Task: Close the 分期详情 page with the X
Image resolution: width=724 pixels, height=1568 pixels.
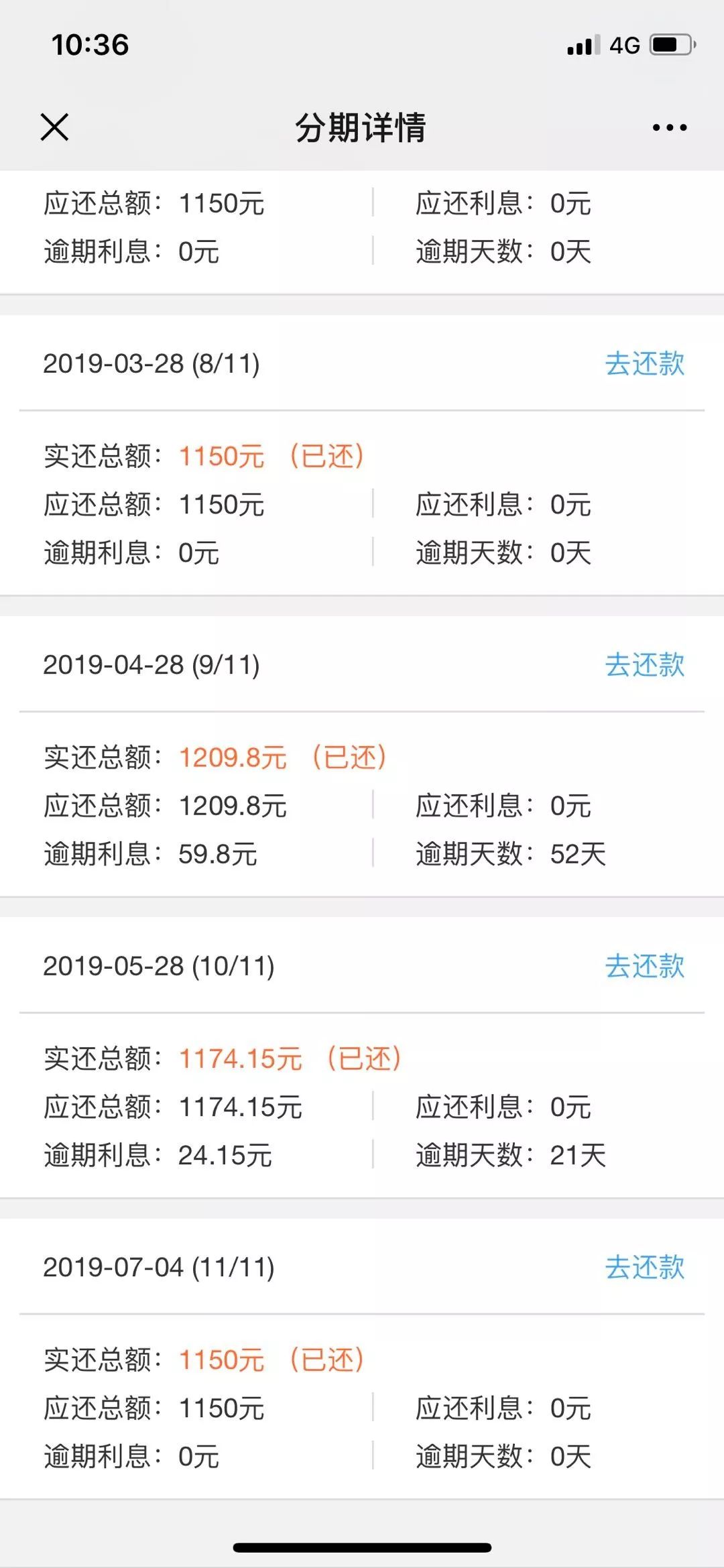Action: point(54,127)
